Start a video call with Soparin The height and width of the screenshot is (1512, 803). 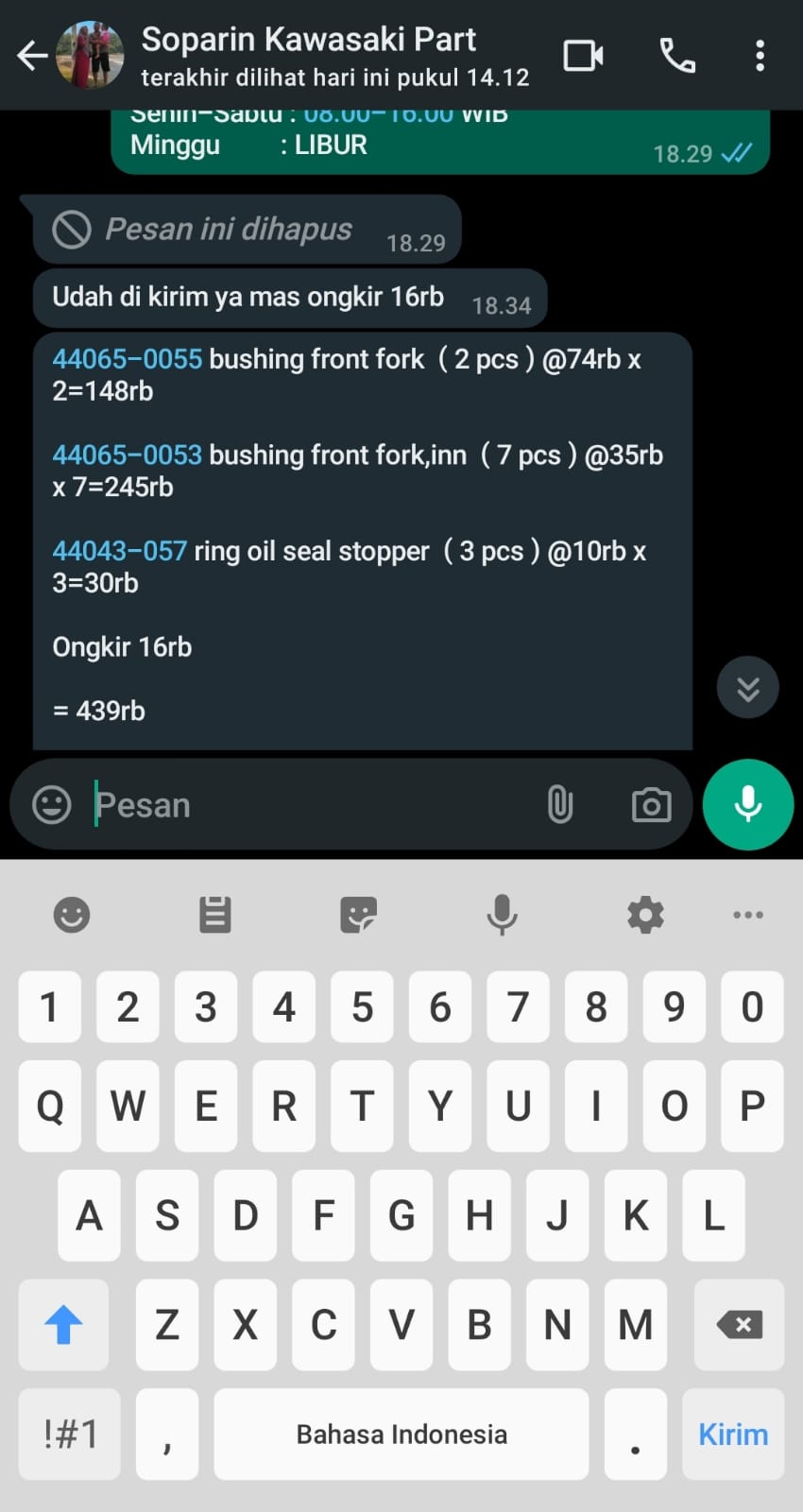583,56
